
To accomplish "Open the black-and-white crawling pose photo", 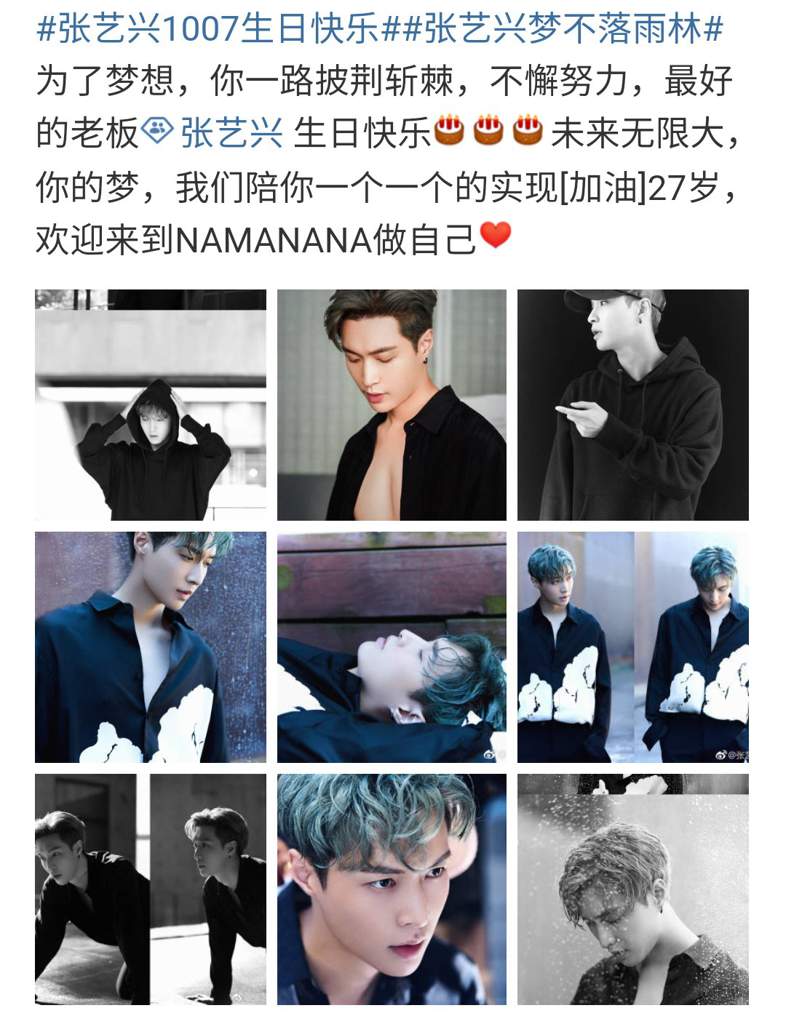I will (x=151, y=889).
